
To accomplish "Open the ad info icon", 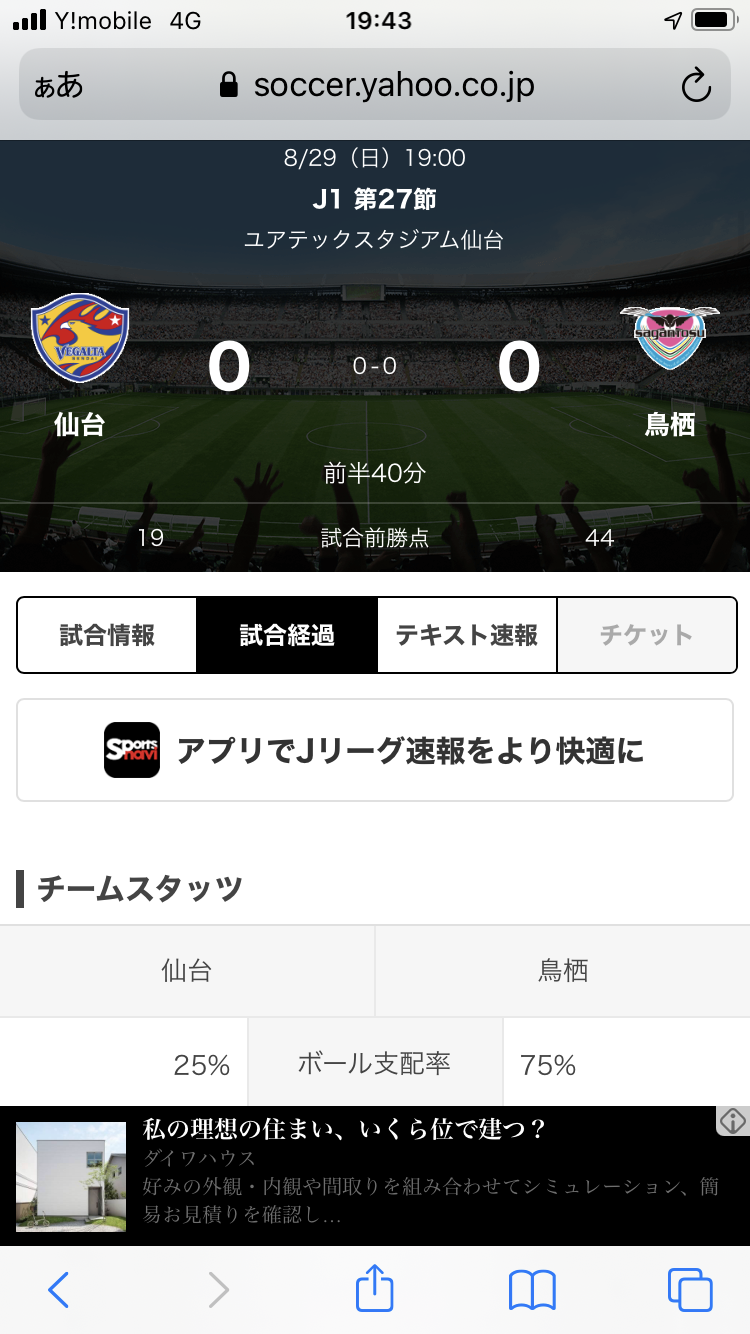I will (x=733, y=1121).
